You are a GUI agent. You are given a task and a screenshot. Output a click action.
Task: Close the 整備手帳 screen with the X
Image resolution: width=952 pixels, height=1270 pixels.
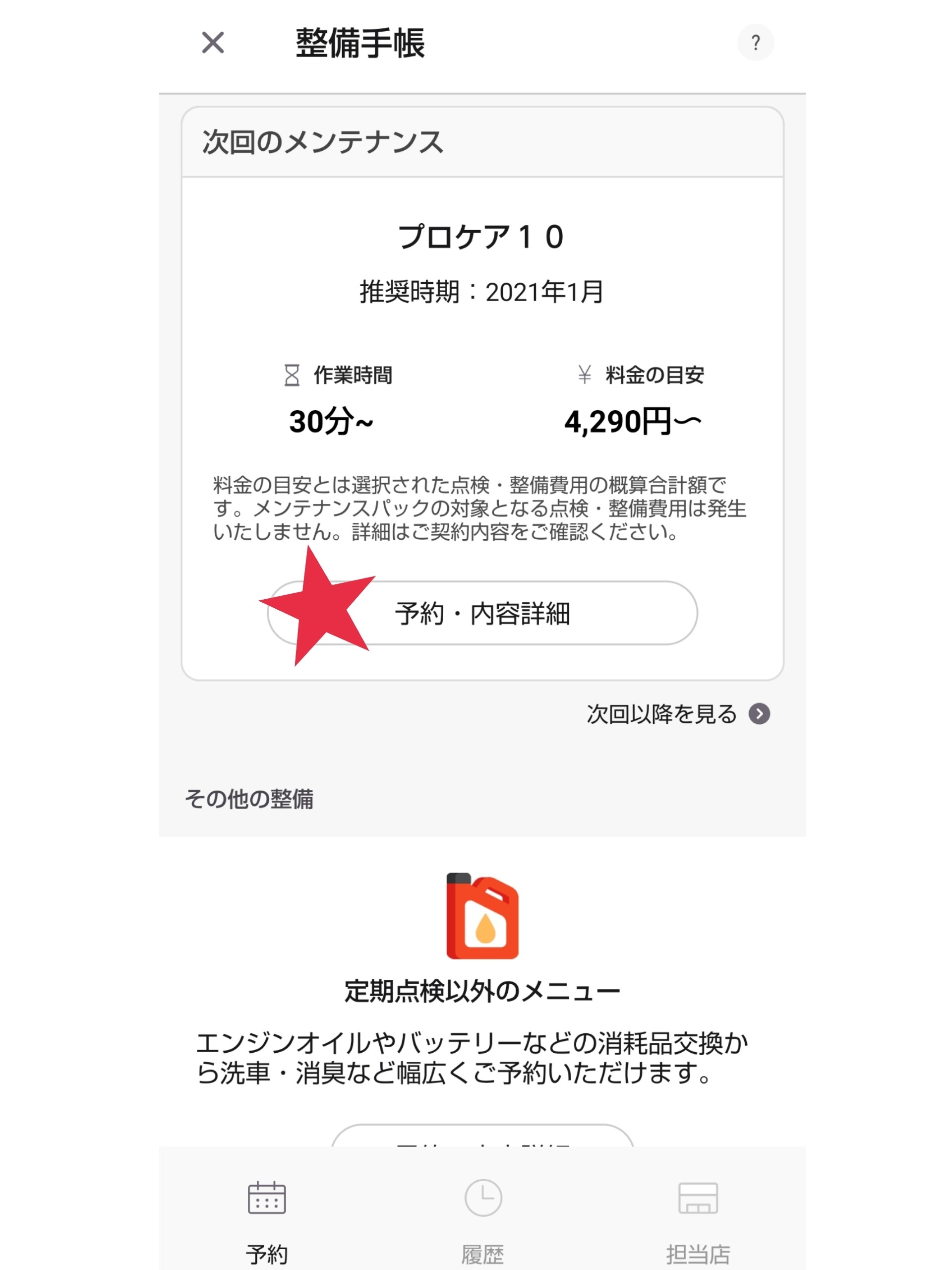tap(212, 43)
